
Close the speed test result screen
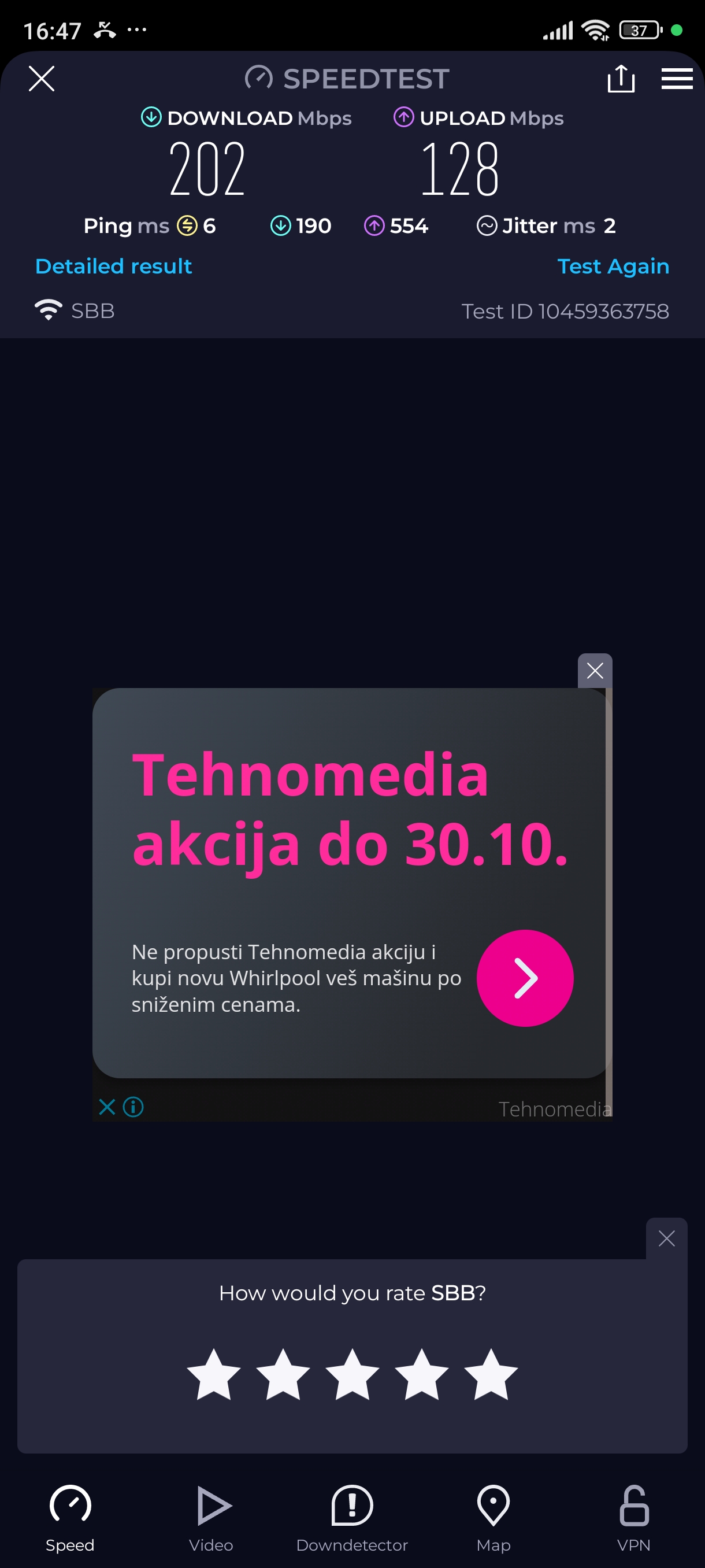42,79
